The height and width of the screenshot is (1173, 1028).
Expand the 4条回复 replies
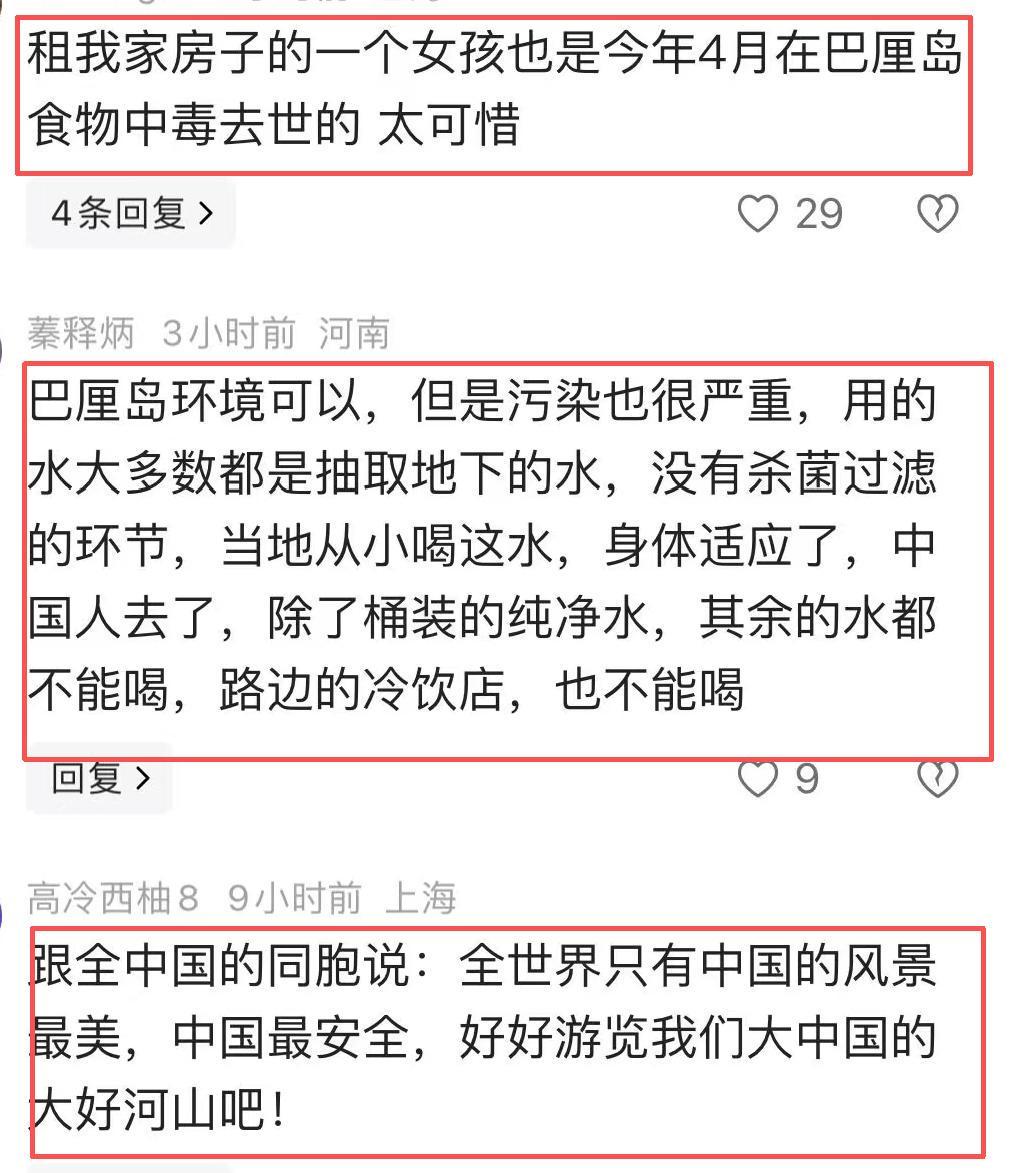pyautogui.click(x=132, y=213)
